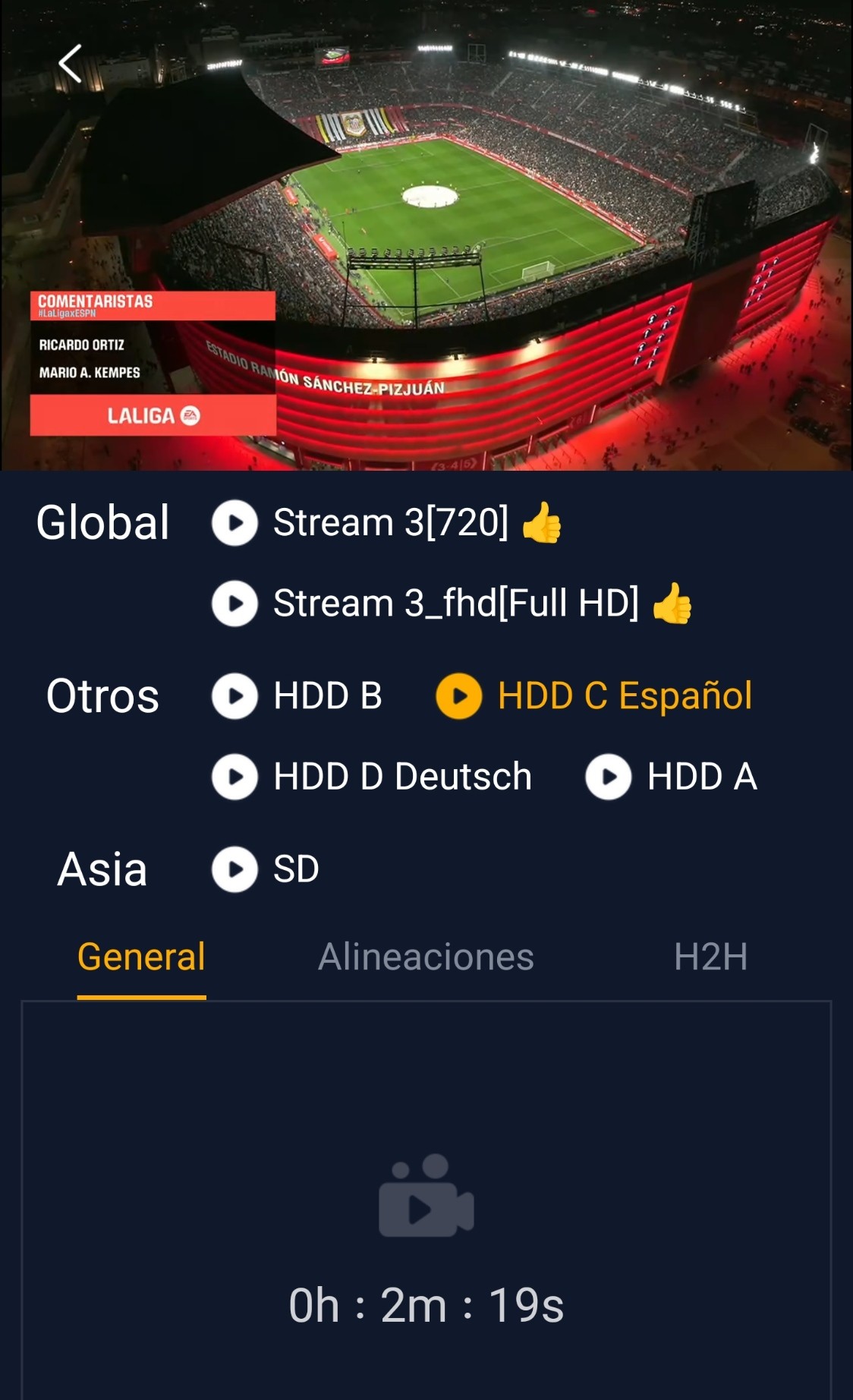Play Stream 3[720] in Global

[x=387, y=523]
